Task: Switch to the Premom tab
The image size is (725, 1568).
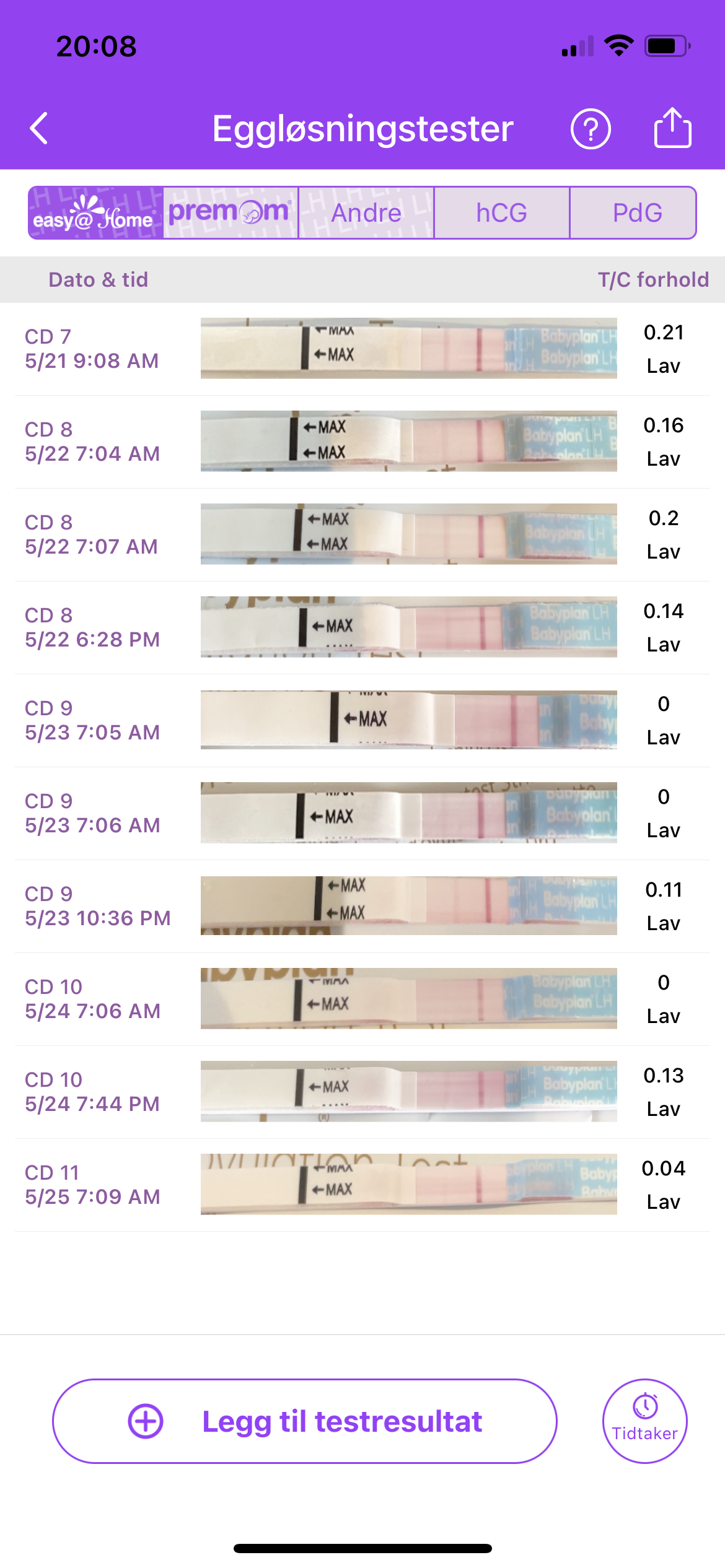Action: point(231,212)
